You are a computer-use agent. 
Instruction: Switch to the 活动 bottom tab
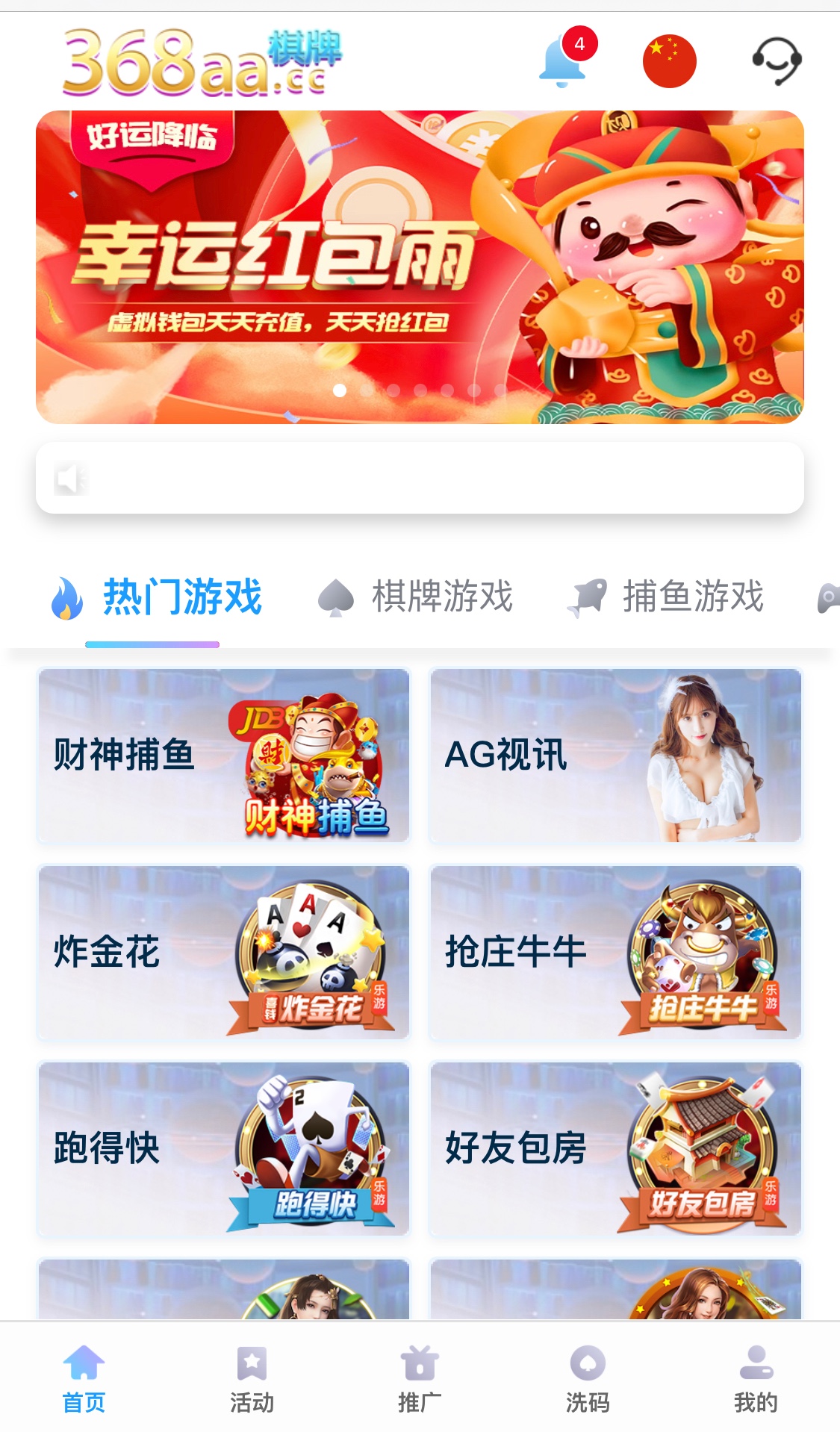(252, 1379)
